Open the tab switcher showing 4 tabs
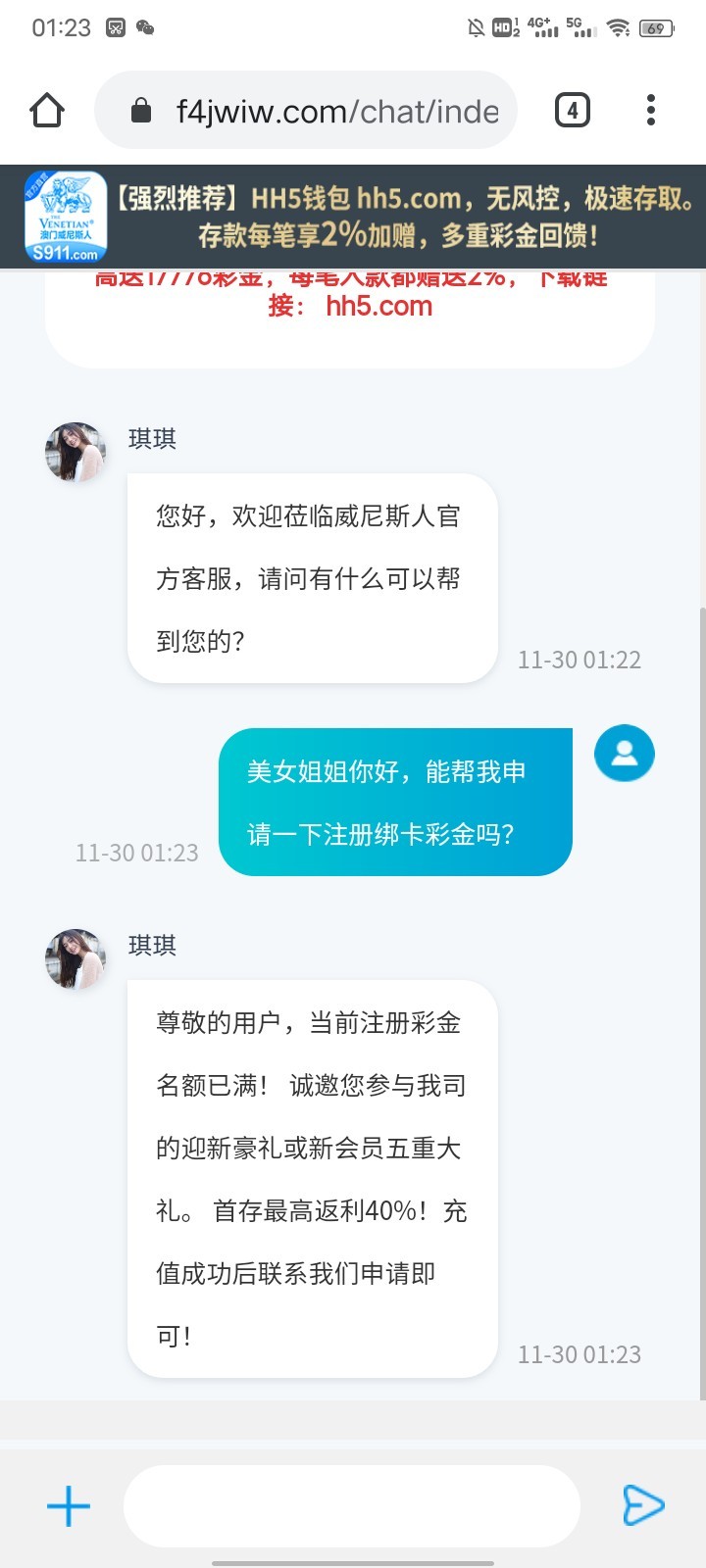The width and height of the screenshot is (706, 1568). tap(573, 111)
